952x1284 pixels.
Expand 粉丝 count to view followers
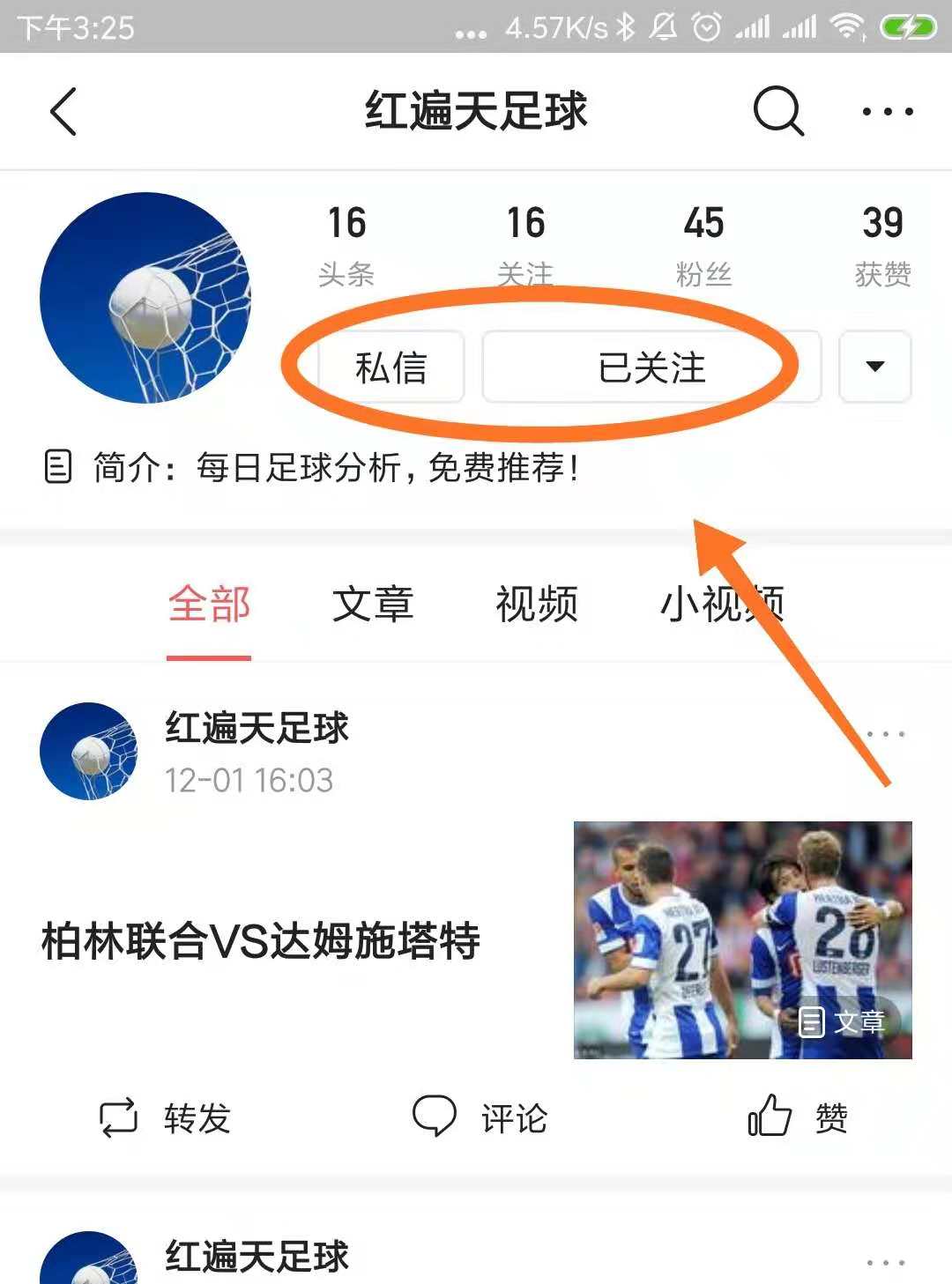(x=705, y=244)
